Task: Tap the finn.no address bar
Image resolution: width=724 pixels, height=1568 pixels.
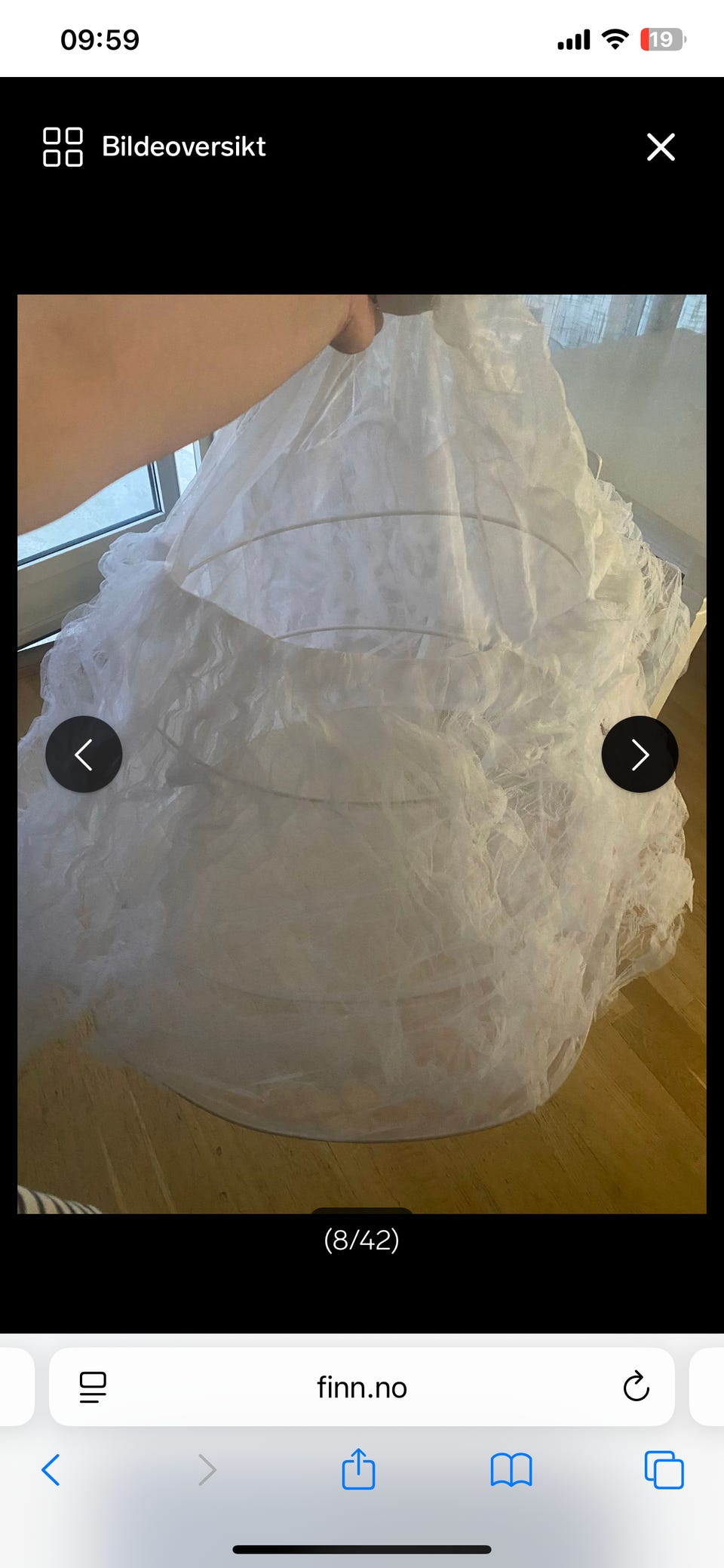Action: pyautogui.click(x=362, y=1387)
